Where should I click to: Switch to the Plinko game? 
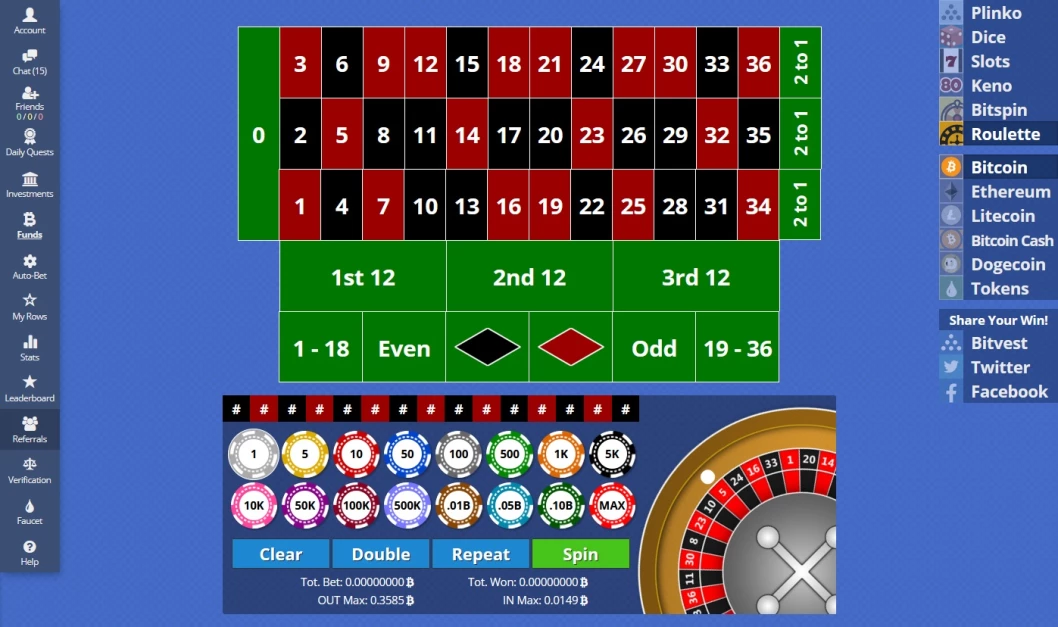point(995,13)
